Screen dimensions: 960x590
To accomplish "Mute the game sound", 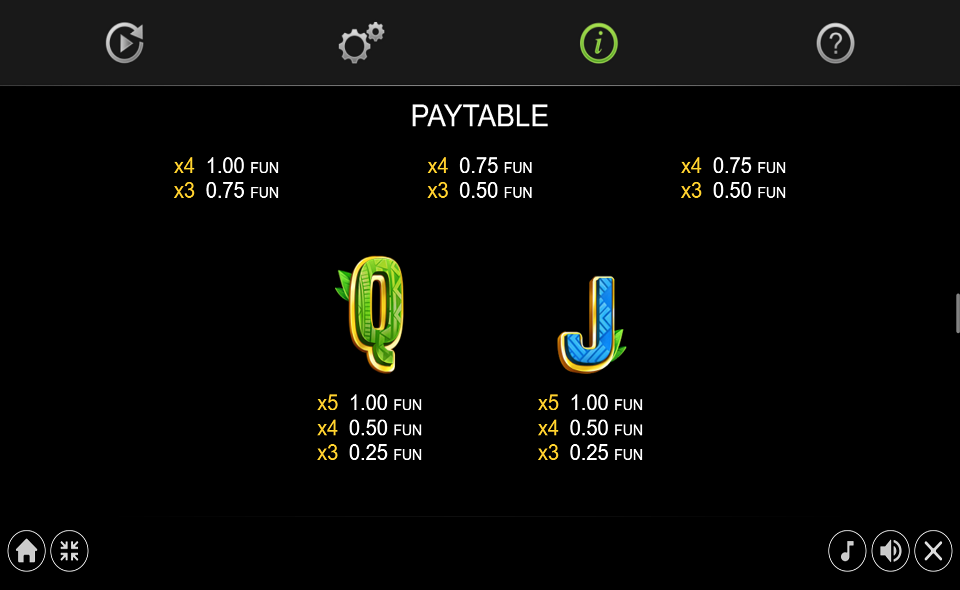I will (x=890, y=550).
